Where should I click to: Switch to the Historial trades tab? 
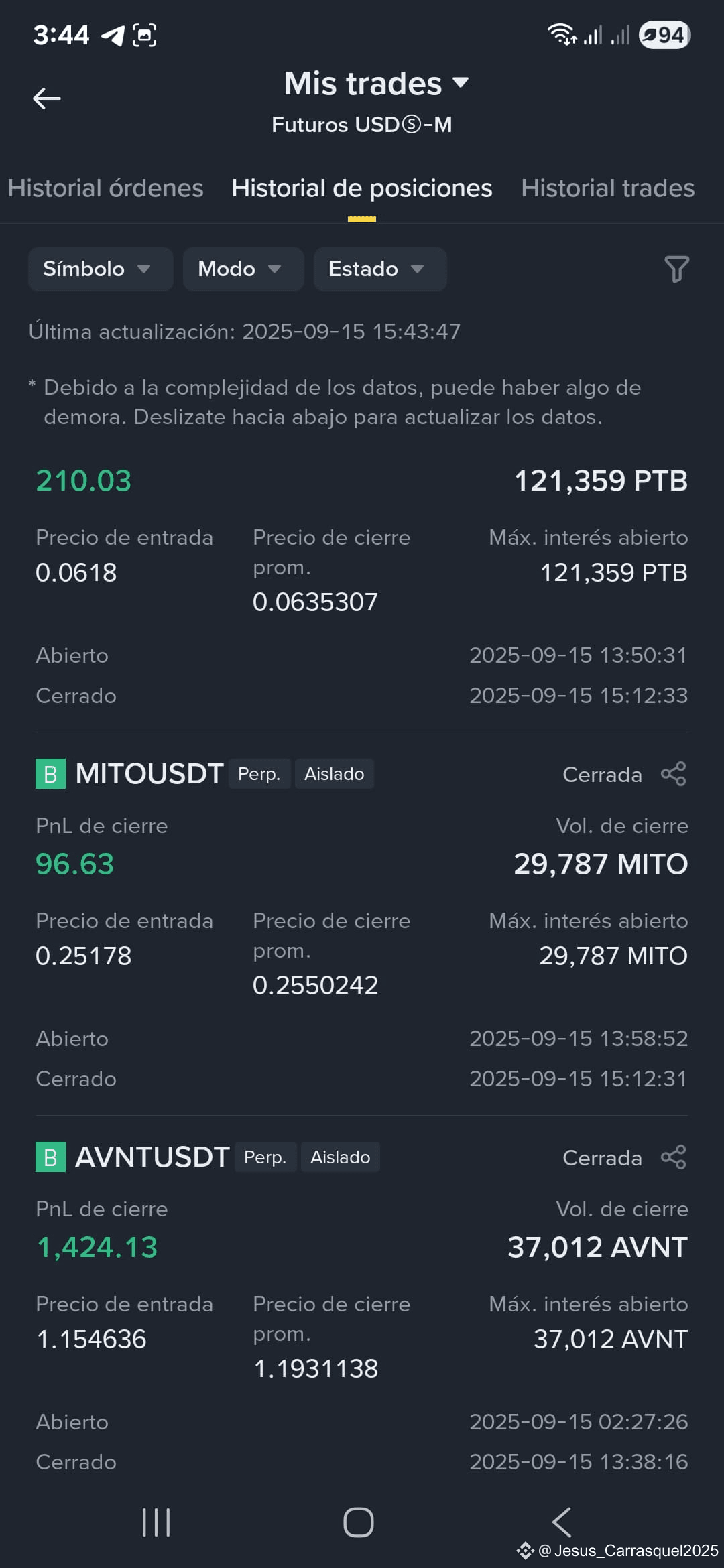(x=607, y=188)
